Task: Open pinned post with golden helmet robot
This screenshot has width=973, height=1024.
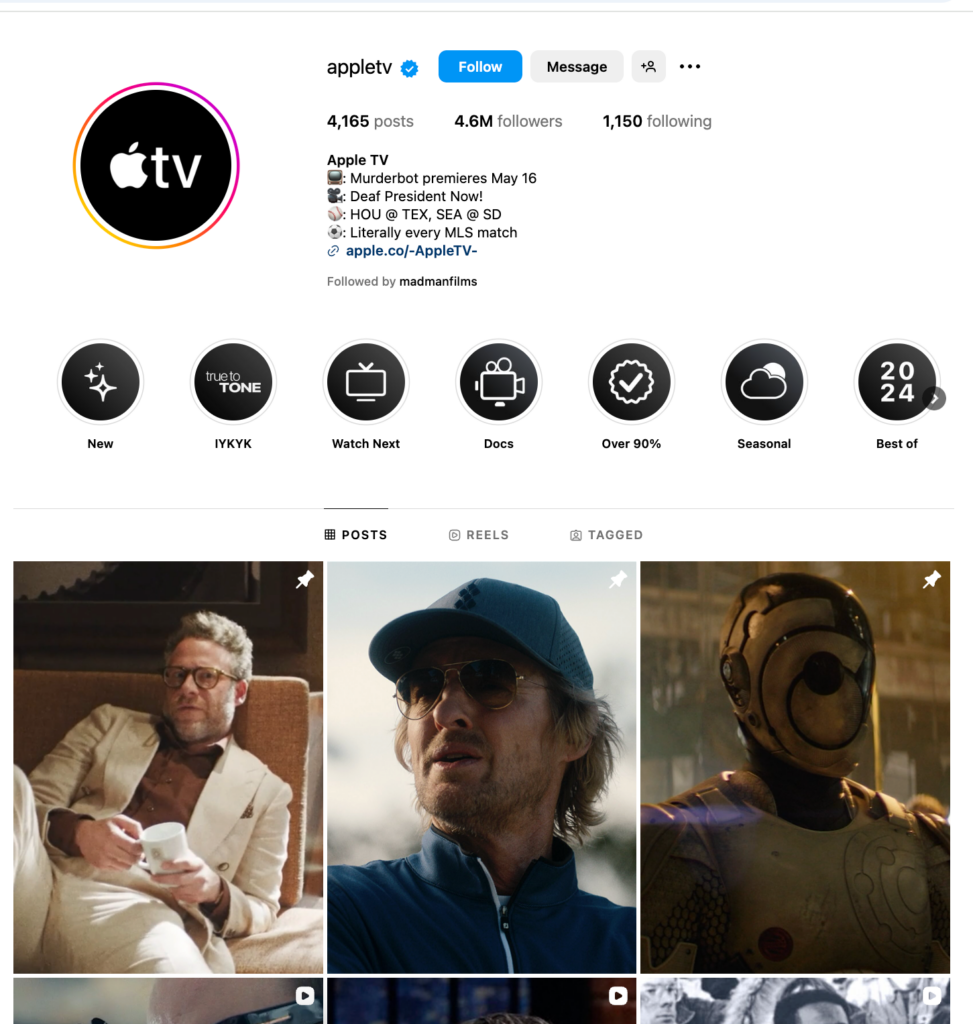Action: coord(795,767)
